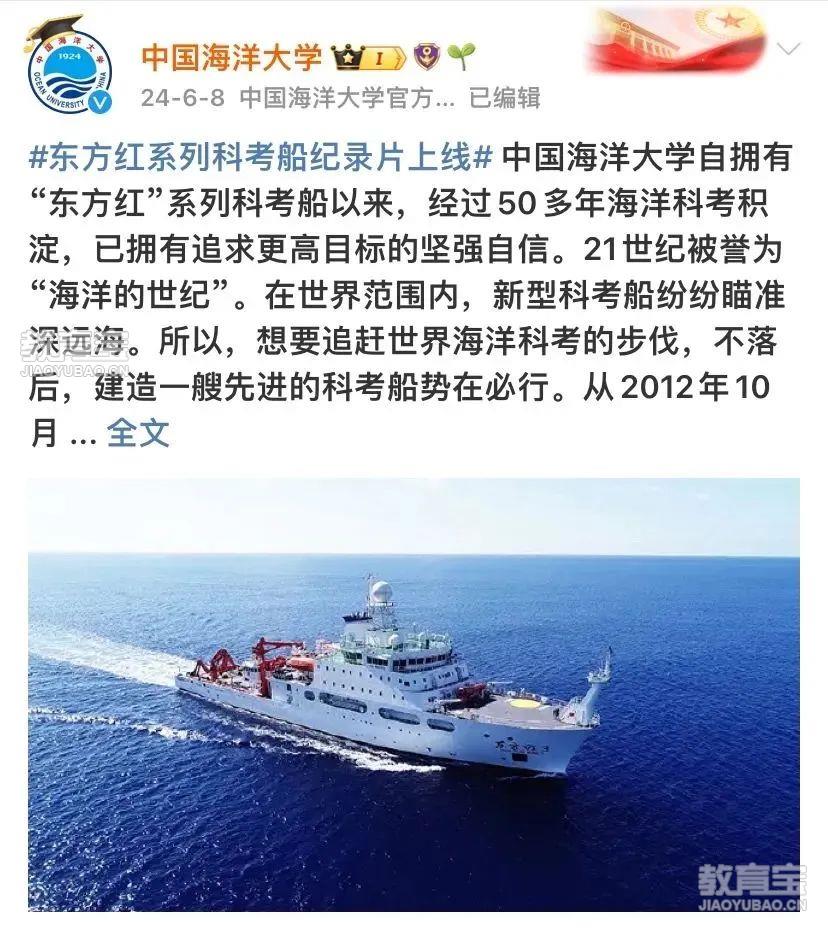This screenshot has height=934, width=828.
Task: Expand the post with 全文
Action: (x=138, y=433)
